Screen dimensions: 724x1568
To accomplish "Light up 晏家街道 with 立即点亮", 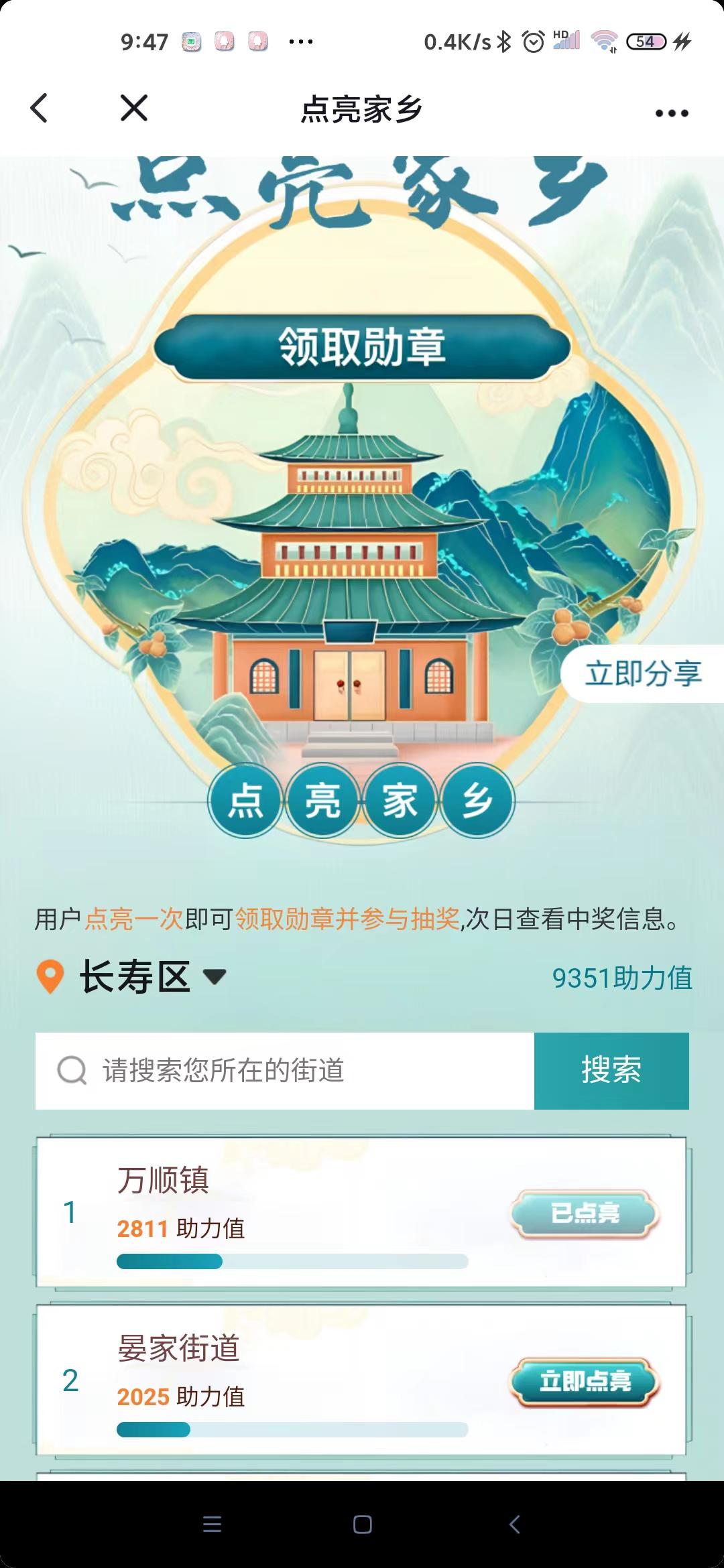I will tap(585, 1382).
